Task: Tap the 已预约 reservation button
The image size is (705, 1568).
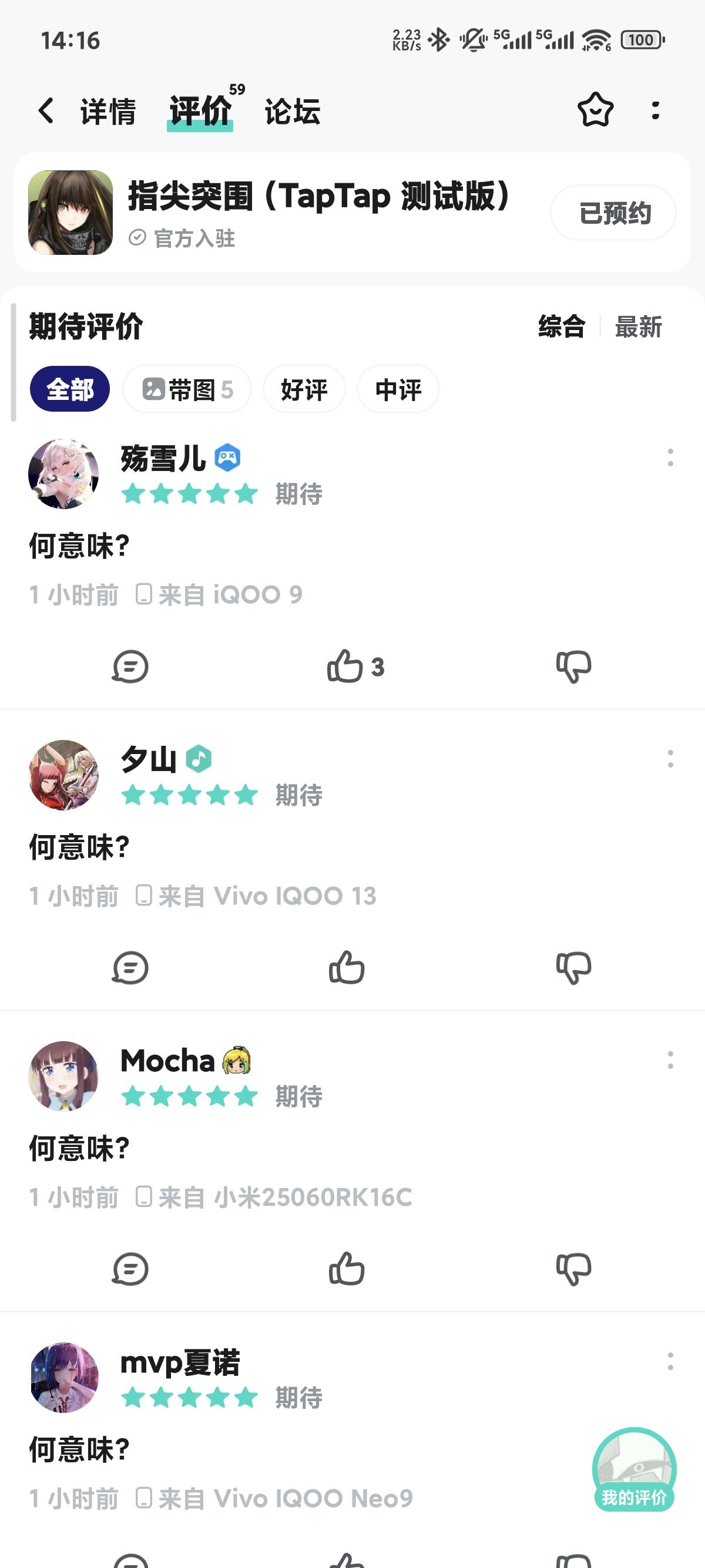Action: pyautogui.click(x=612, y=213)
